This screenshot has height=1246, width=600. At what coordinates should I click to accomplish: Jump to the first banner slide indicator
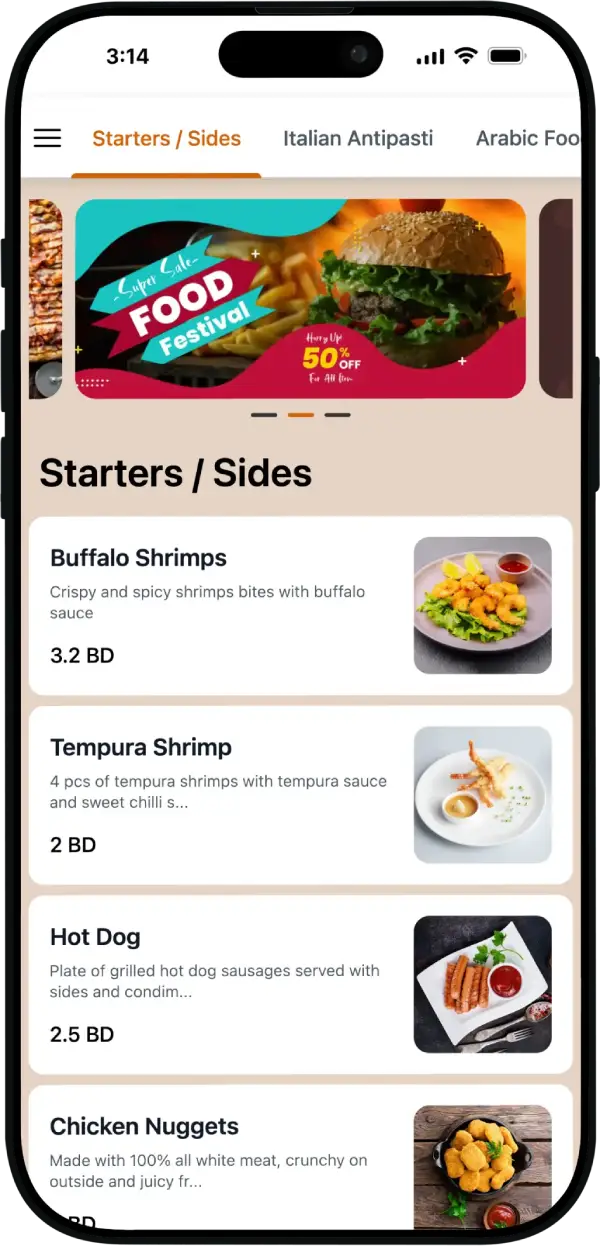click(264, 414)
